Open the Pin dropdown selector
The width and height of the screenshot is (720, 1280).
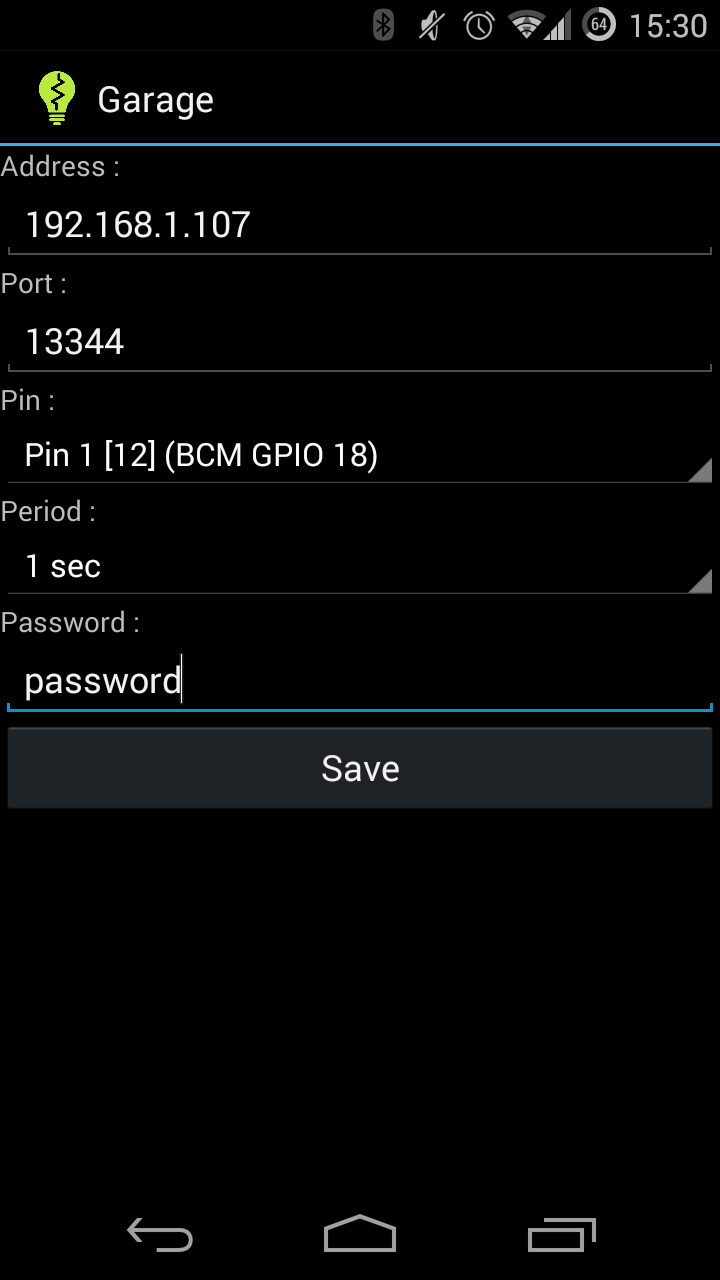point(360,456)
